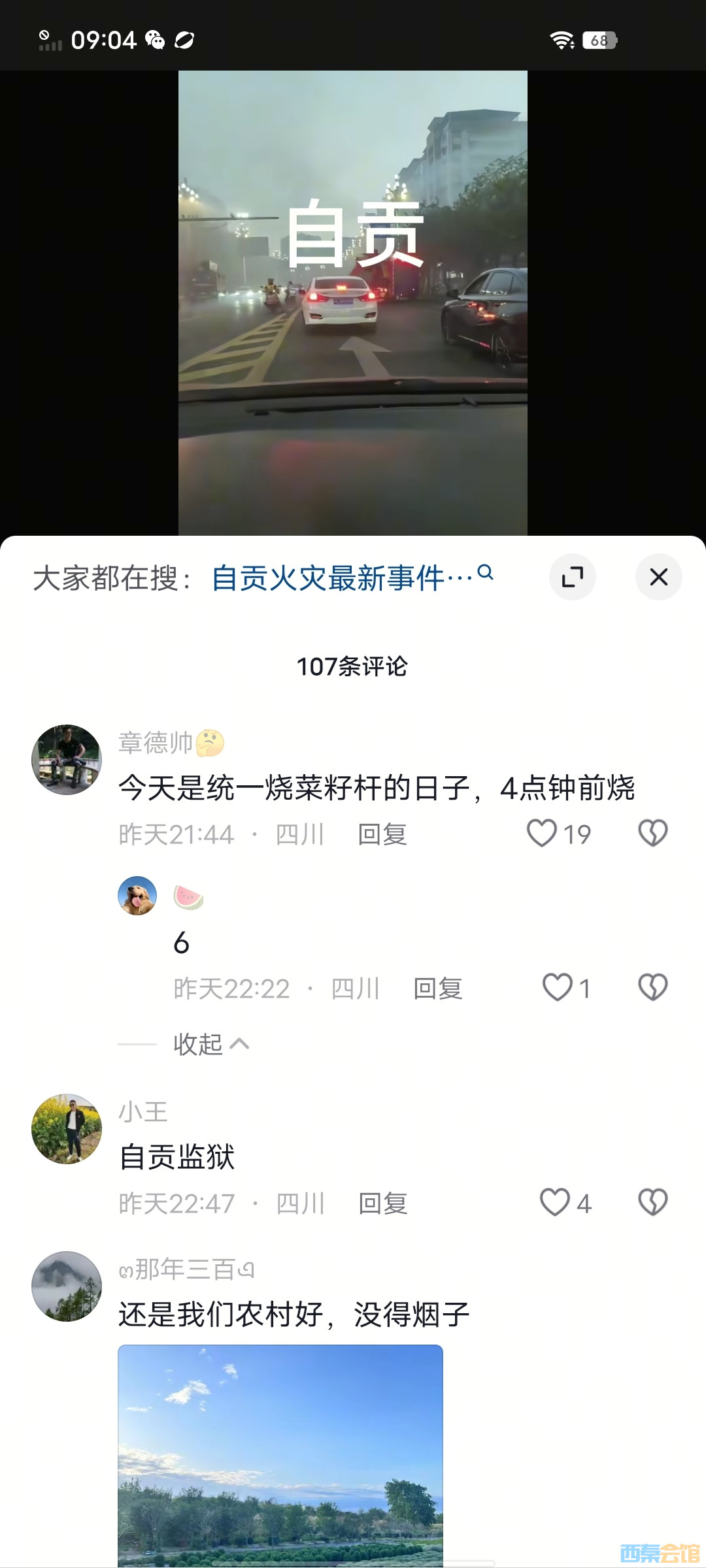The height and width of the screenshot is (1568, 706).
Task: Open 章德帅's profile avatar
Action: pos(67,760)
